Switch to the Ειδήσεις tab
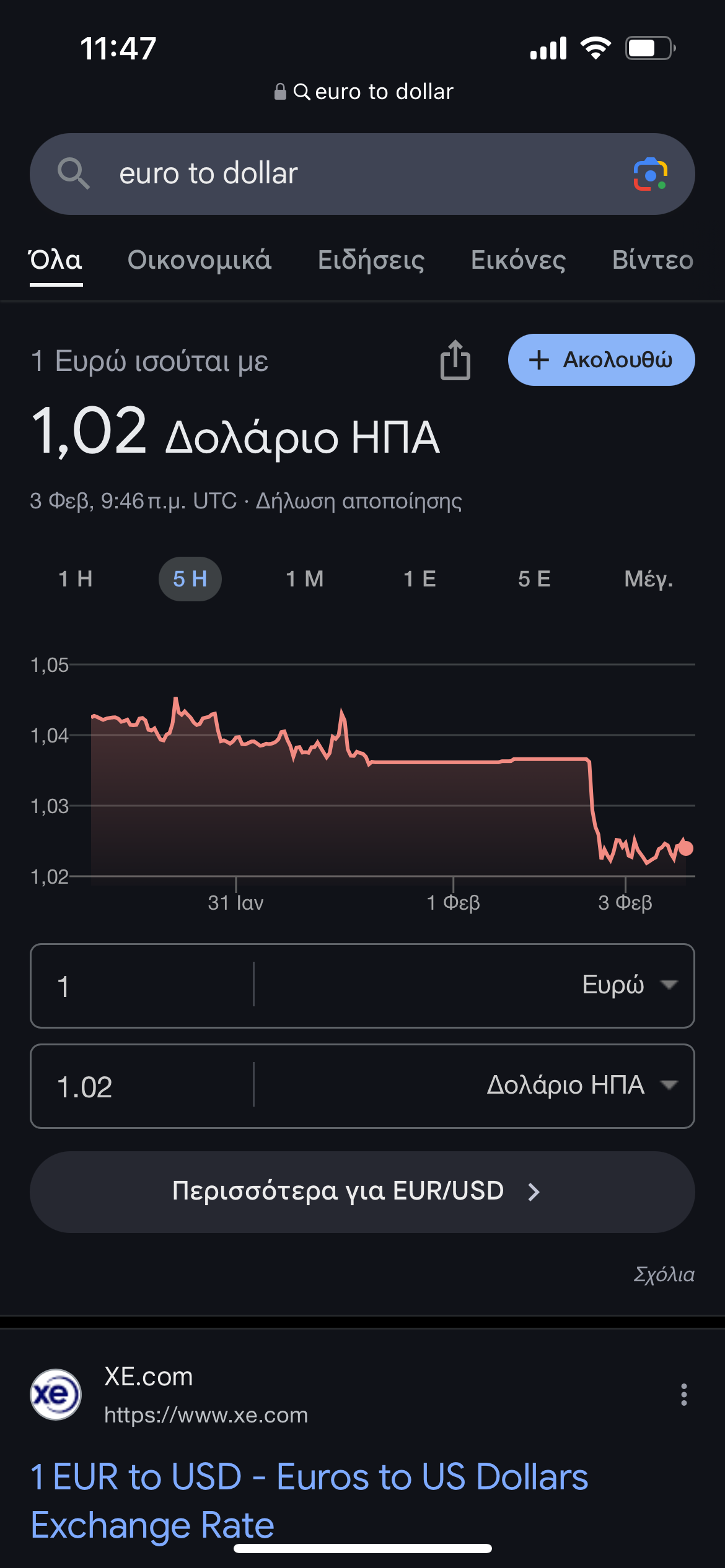Viewport: 725px width, 1568px height. [371, 260]
